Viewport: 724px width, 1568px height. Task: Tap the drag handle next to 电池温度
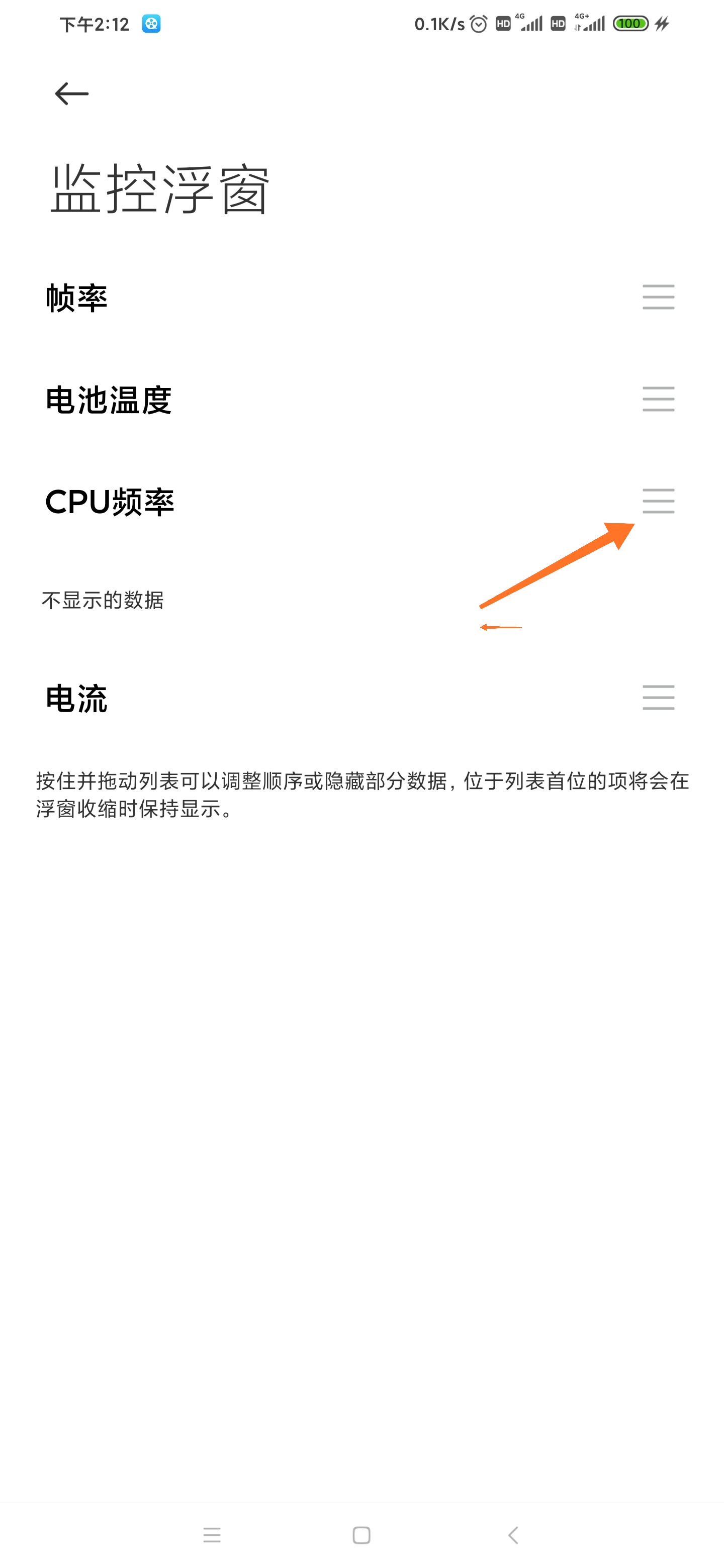click(x=658, y=399)
